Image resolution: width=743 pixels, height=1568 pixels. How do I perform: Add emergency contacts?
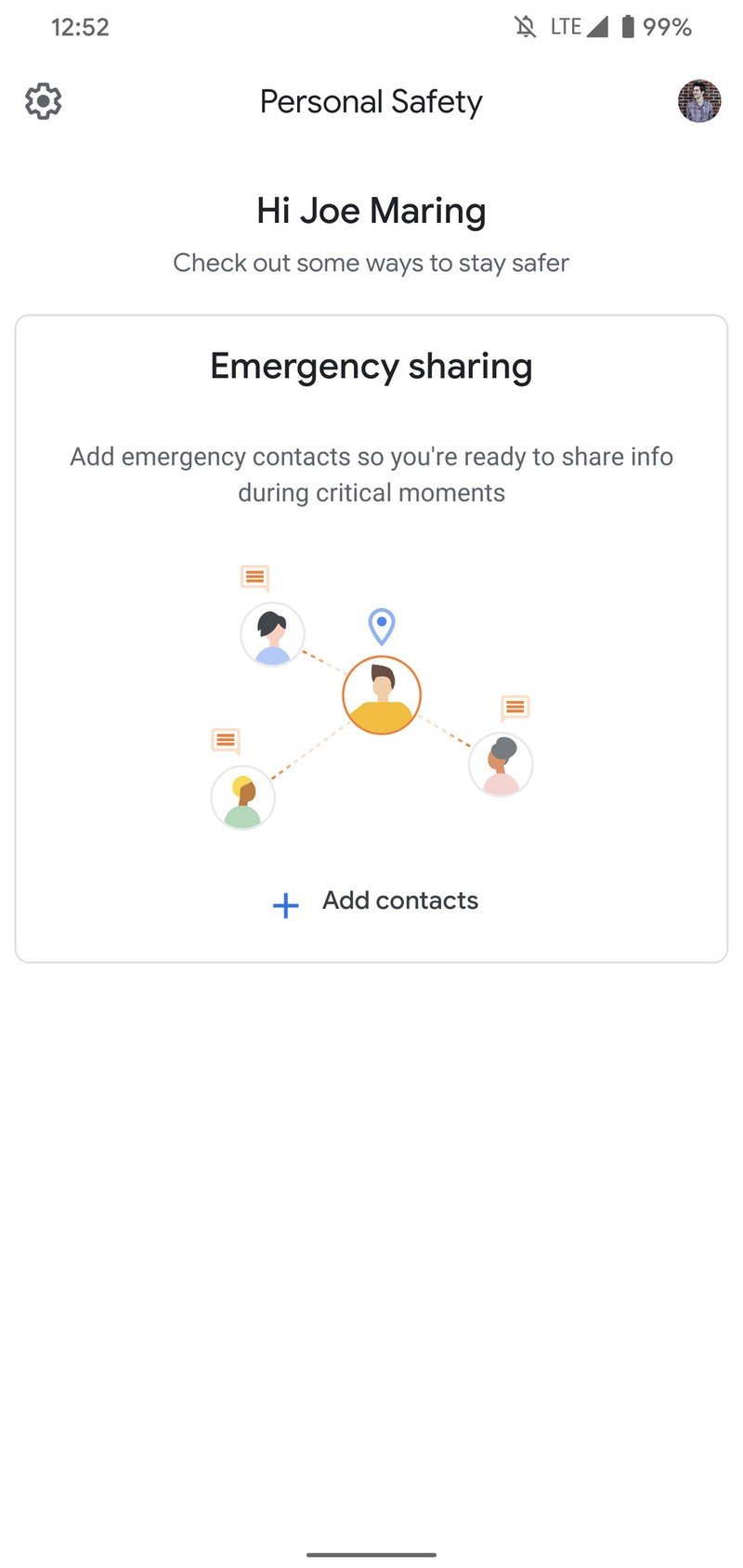[375, 901]
